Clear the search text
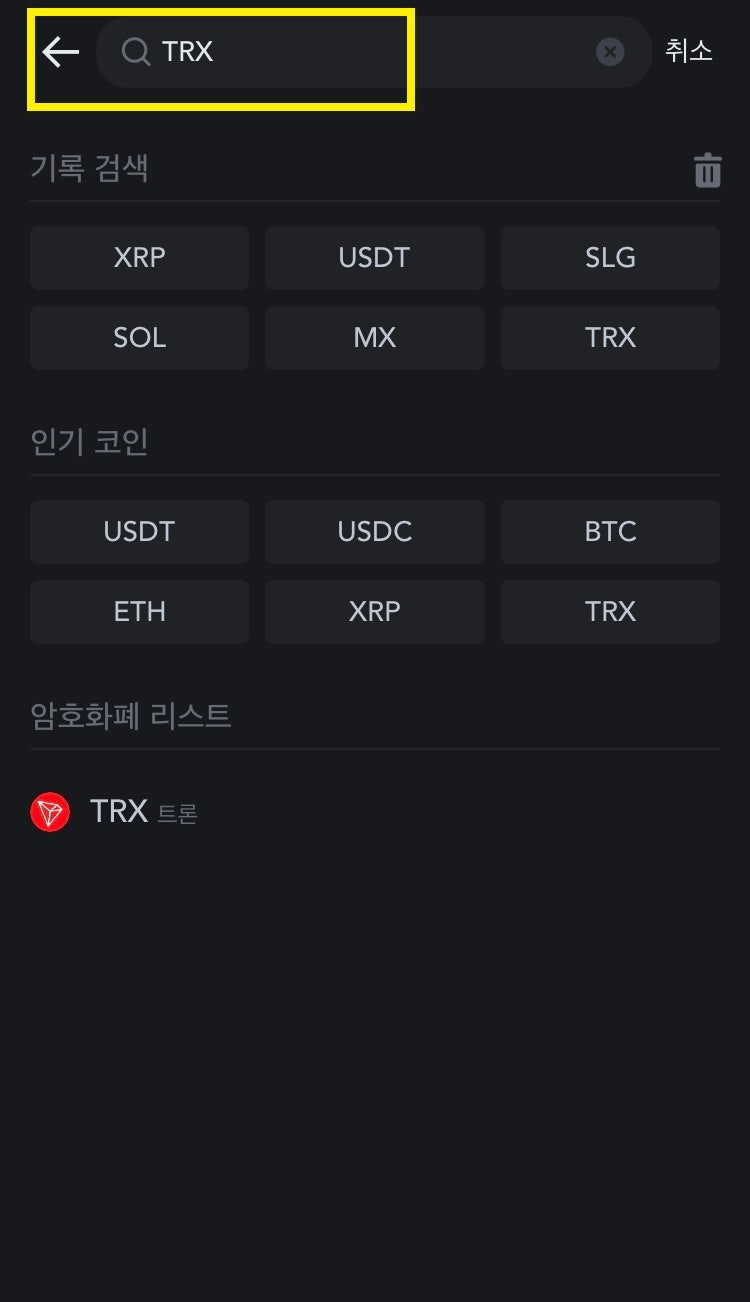750x1302 pixels. coord(610,52)
